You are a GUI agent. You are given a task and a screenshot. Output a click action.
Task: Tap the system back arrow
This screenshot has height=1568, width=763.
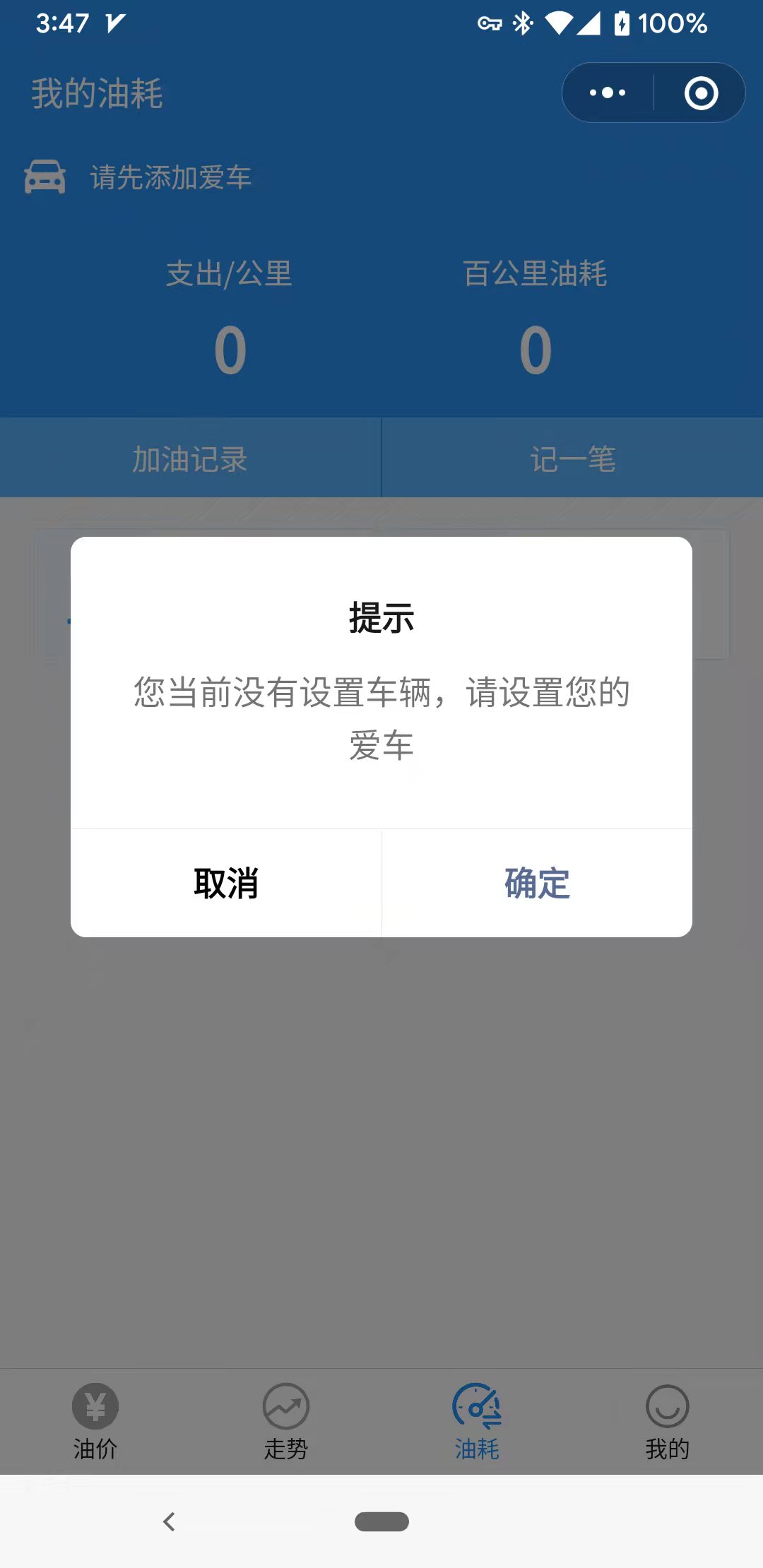point(169,1521)
